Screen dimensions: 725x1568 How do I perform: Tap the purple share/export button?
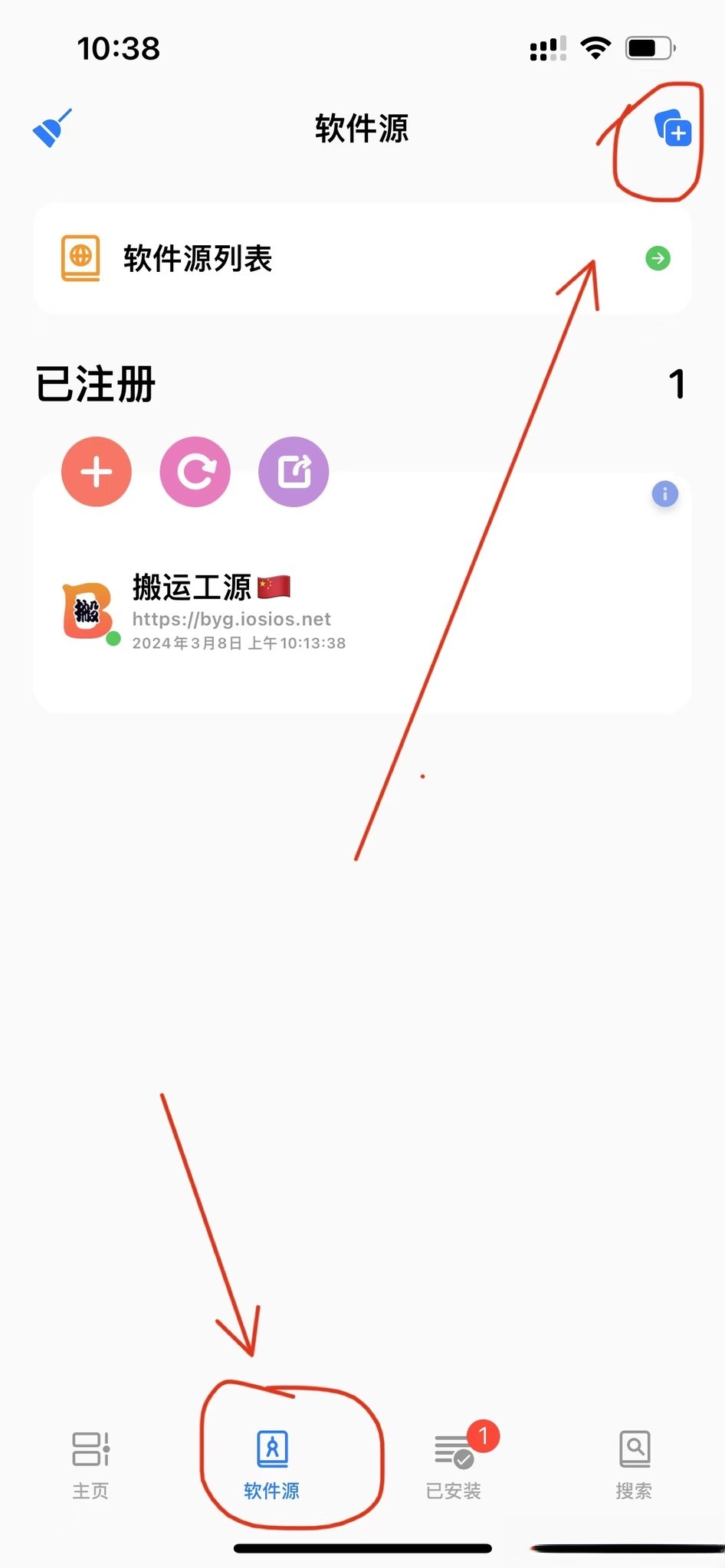[x=294, y=472]
